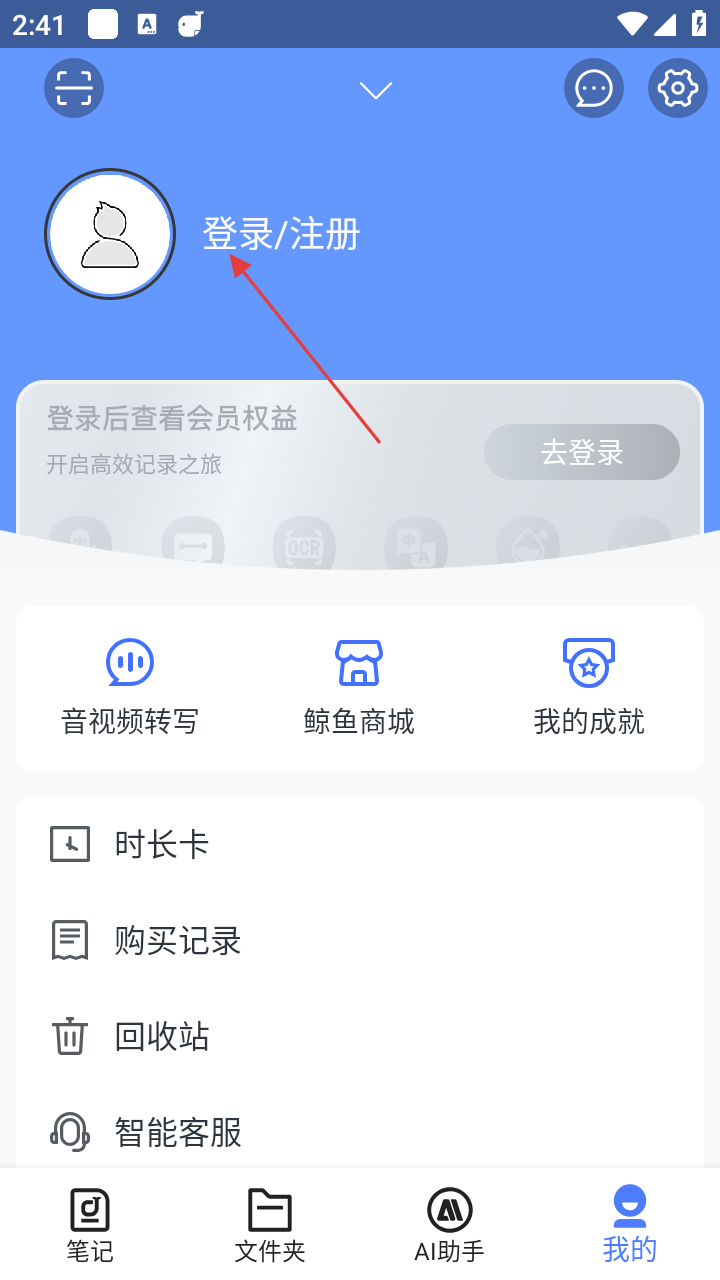Tap the profile avatar picture
720x1280 pixels.
point(110,234)
